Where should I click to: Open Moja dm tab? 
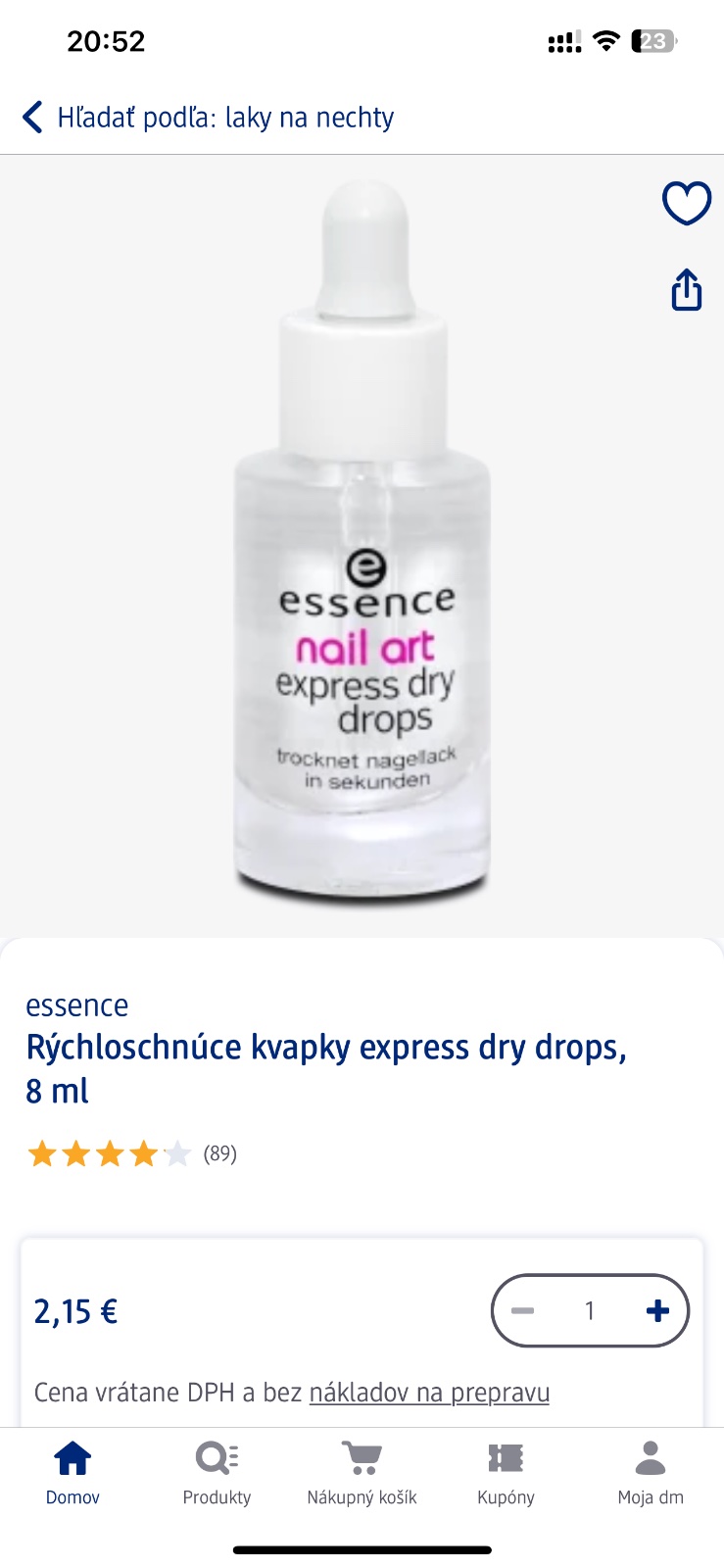[x=651, y=1472]
